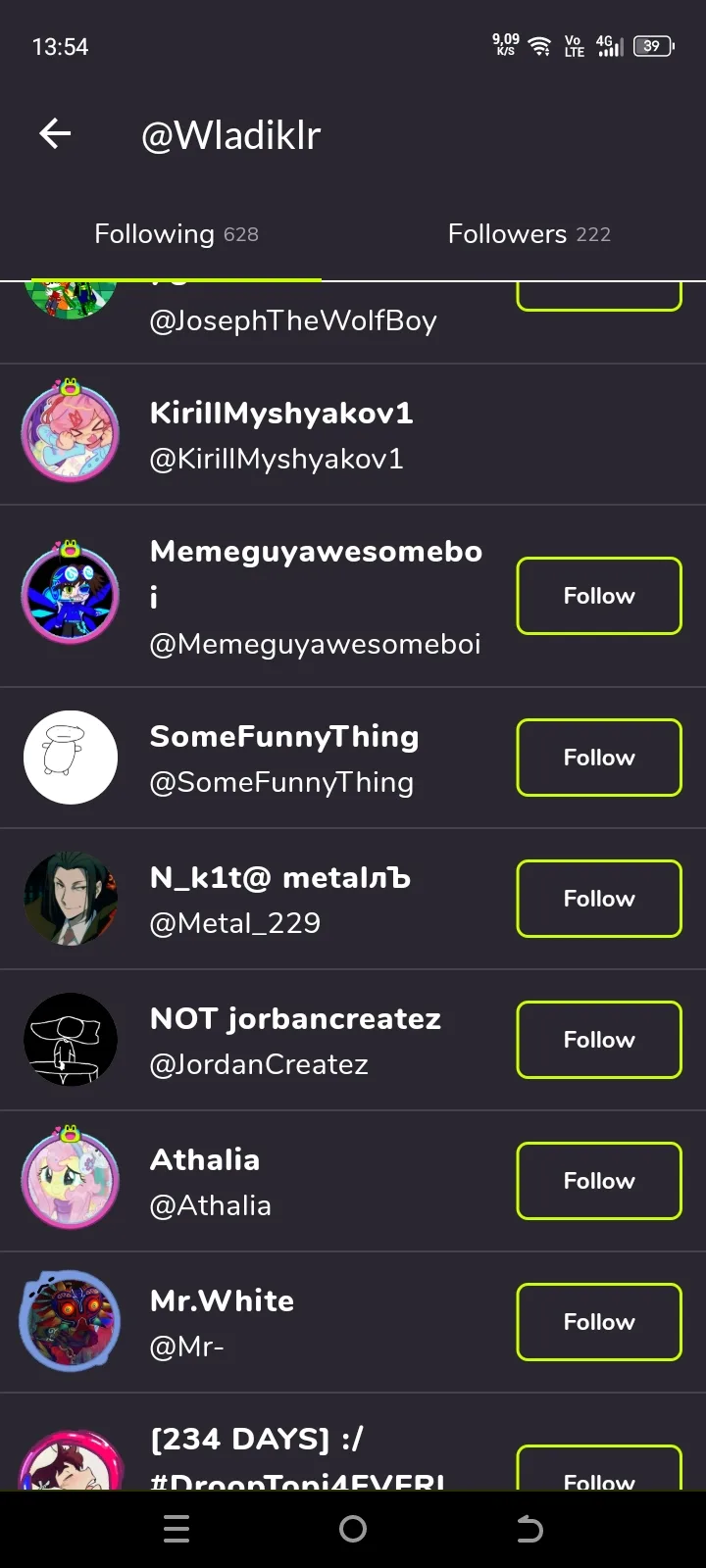Follow Mr.White
The image size is (706, 1568).
coord(598,1322)
